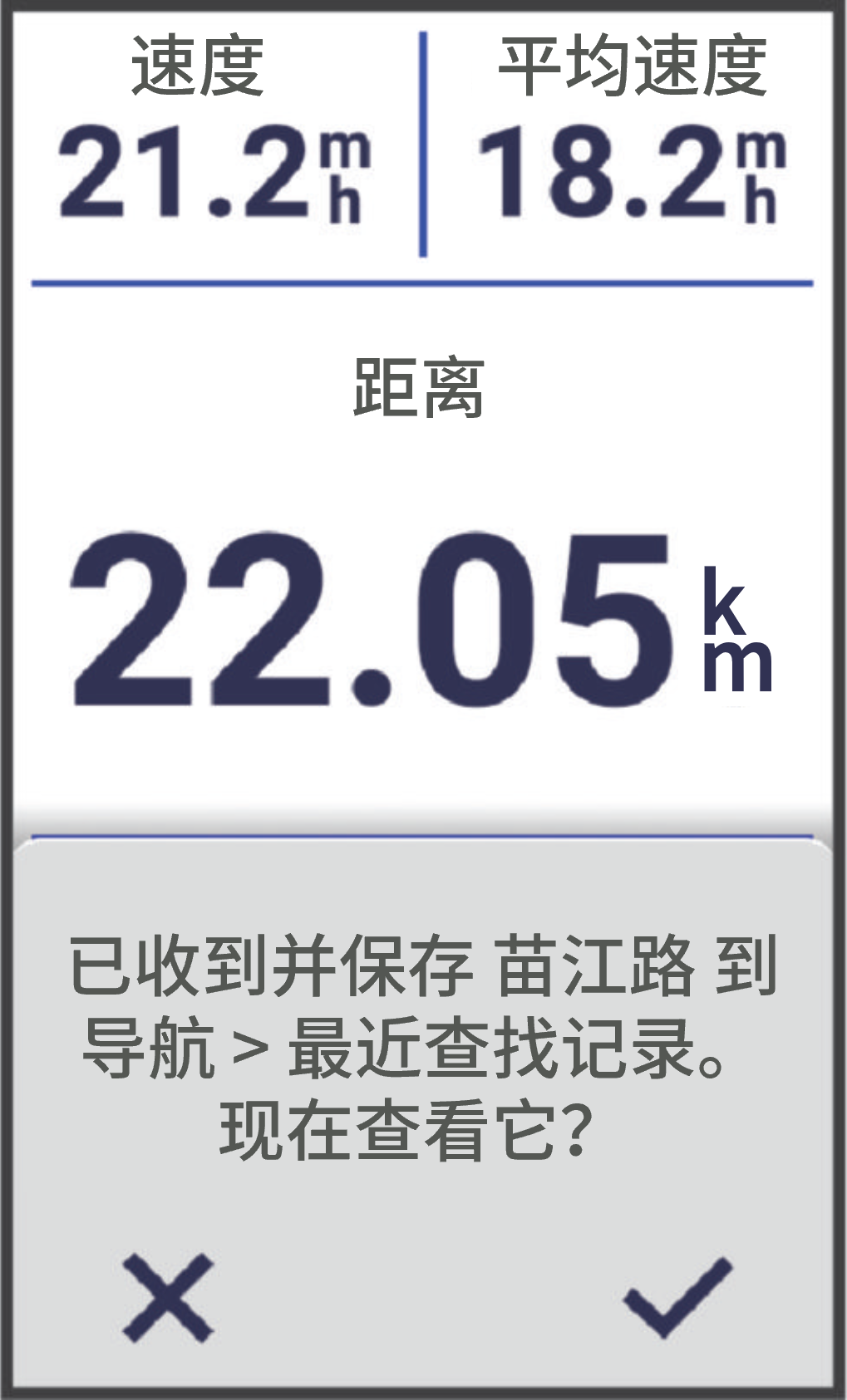This screenshot has height=1400, width=847.
Task: Dismiss the saved location prompt with X
Action: coord(169,1299)
